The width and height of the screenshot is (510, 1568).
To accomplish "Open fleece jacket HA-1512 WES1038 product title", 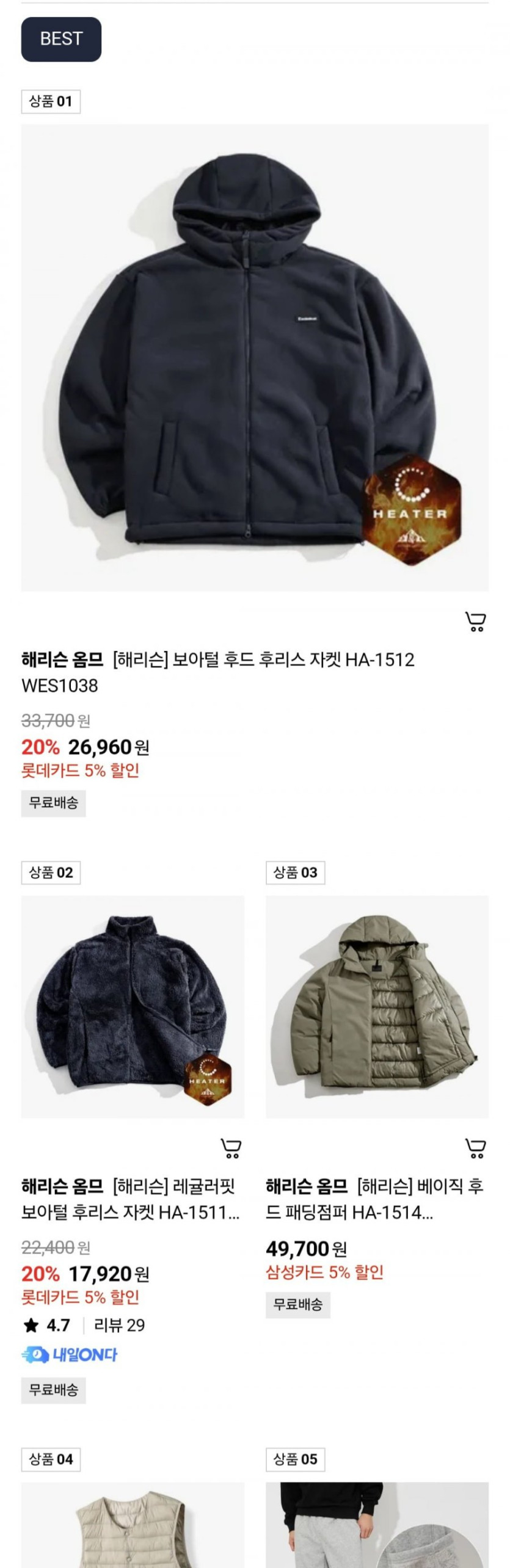I will 218,672.
